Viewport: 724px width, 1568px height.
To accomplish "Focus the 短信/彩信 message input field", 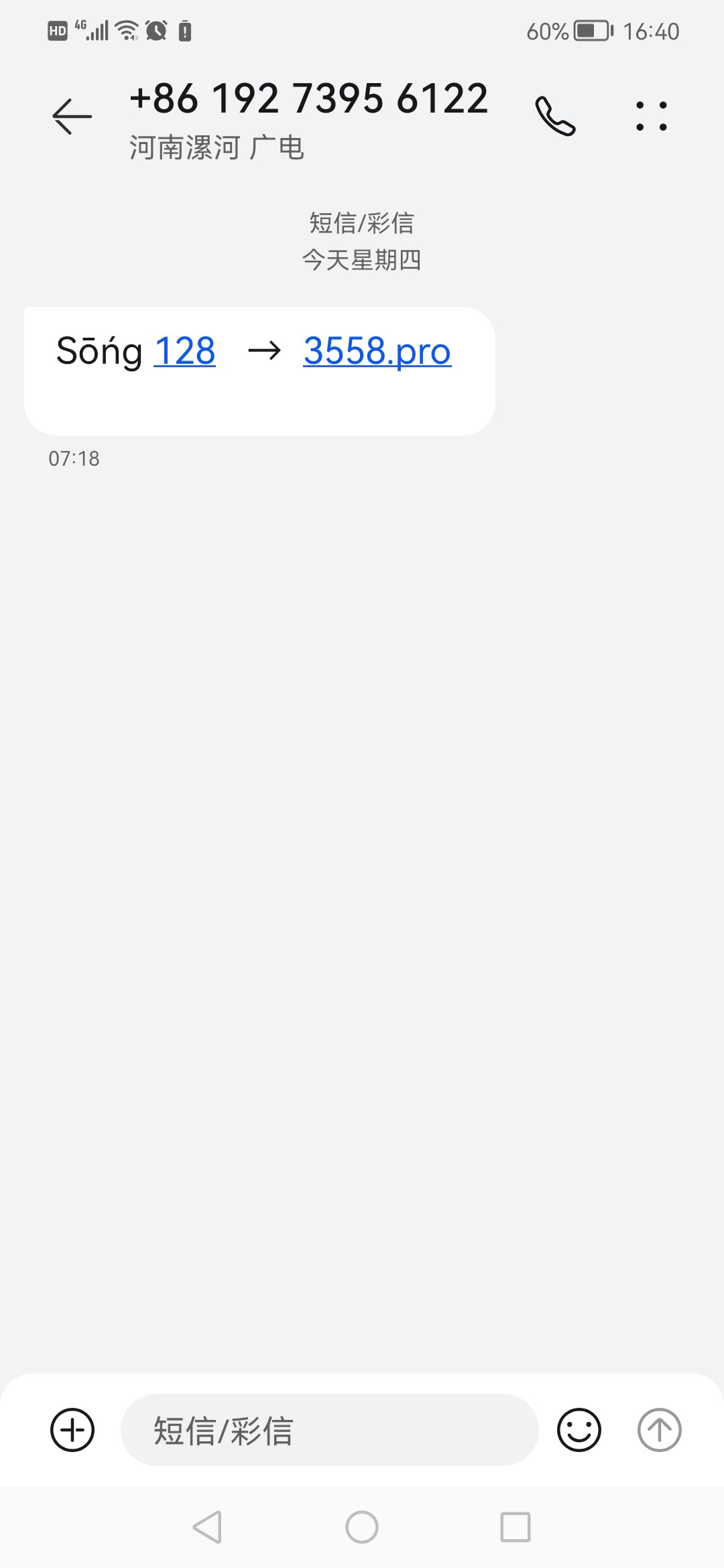I will pos(328,1430).
